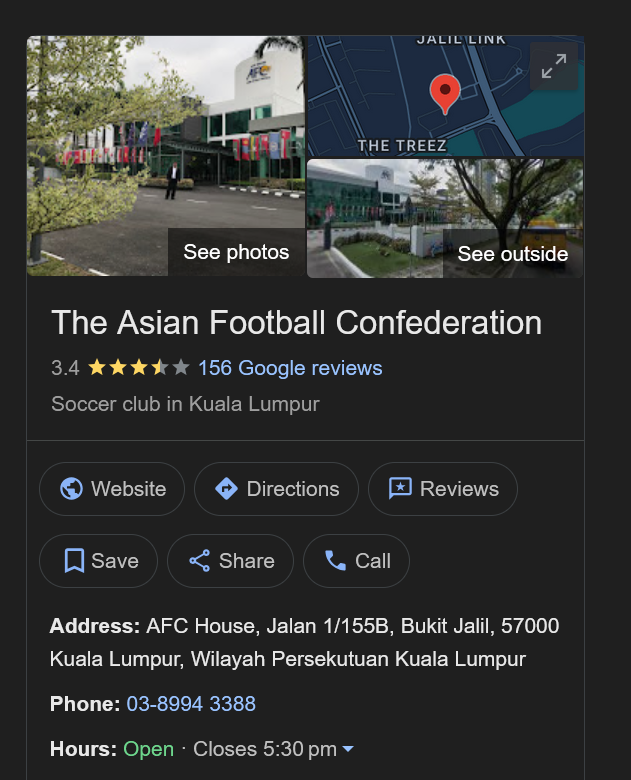This screenshot has height=780, width=631.
Task: Open the See photos image tile
Action: [x=166, y=156]
